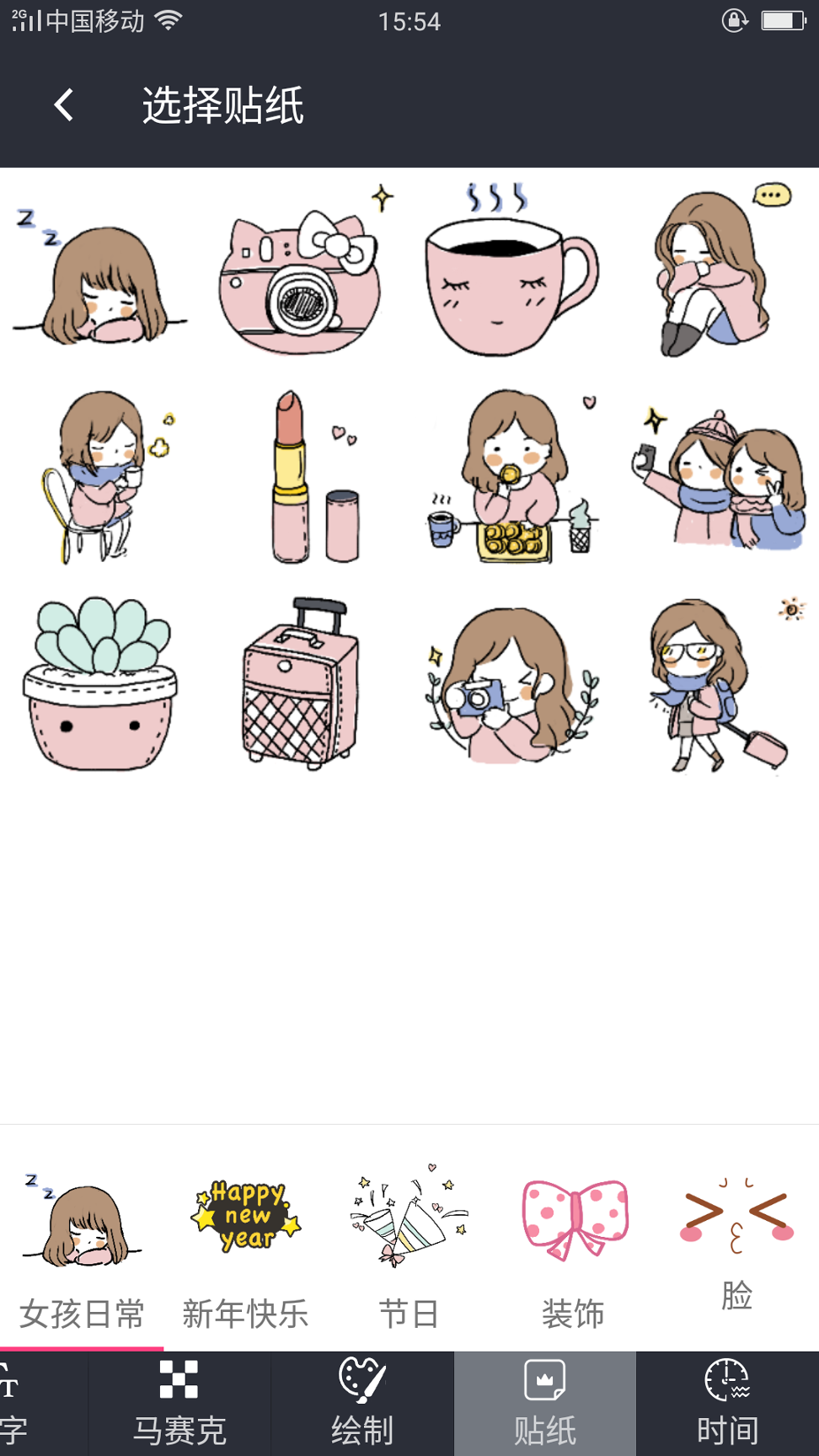The height and width of the screenshot is (1456, 819).
Task: Add the girl with glasses pulling luggage sticker
Action: pos(716,682)
